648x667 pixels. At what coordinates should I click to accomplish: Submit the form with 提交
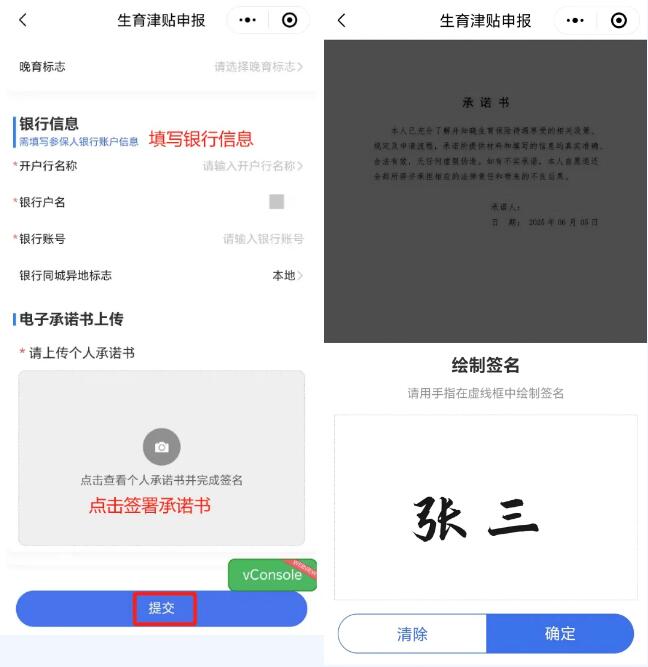pos(162,608)
